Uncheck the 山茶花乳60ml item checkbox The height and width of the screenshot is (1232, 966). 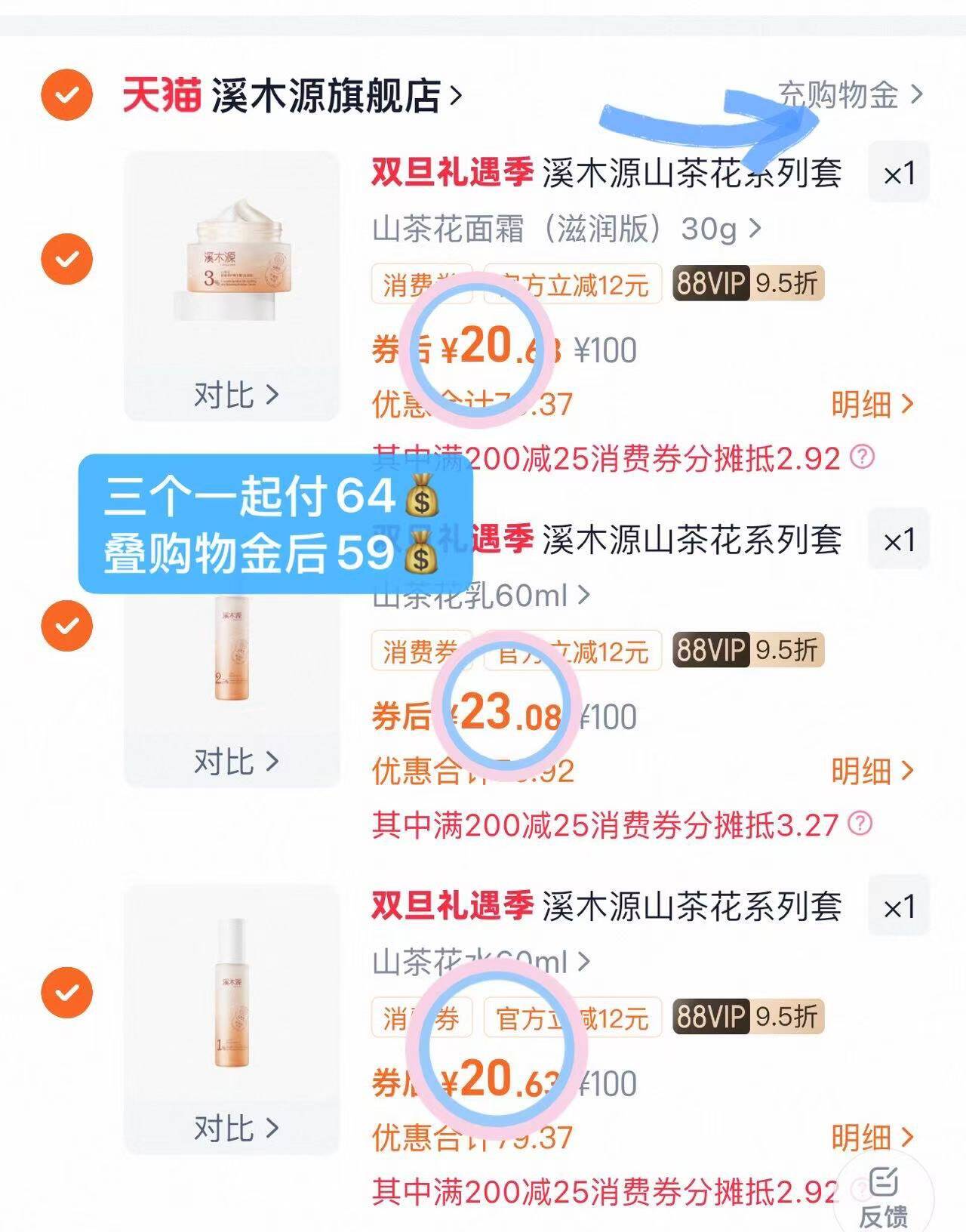tap(67, 626)
